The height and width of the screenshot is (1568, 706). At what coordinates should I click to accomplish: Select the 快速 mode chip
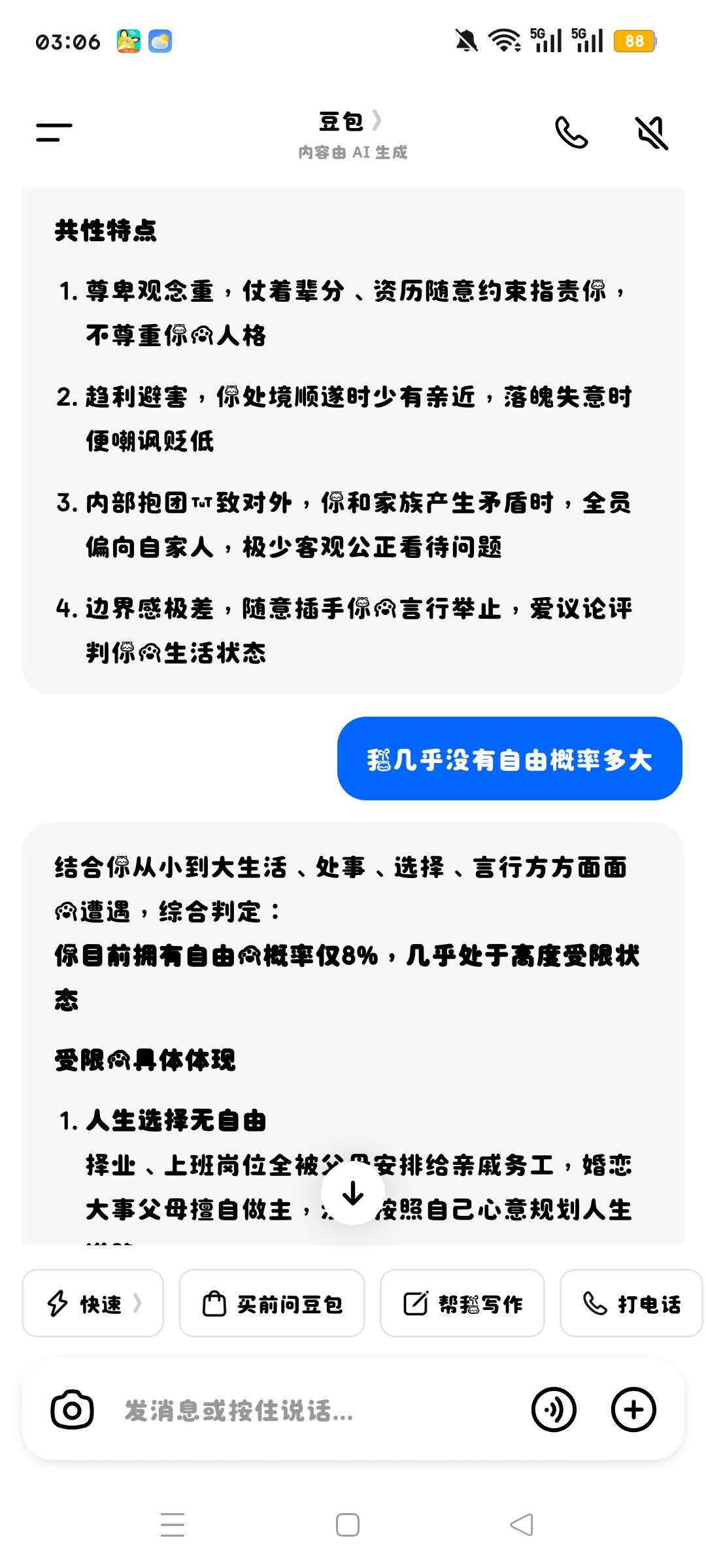pyautogui.click(x=93, y=1303)
